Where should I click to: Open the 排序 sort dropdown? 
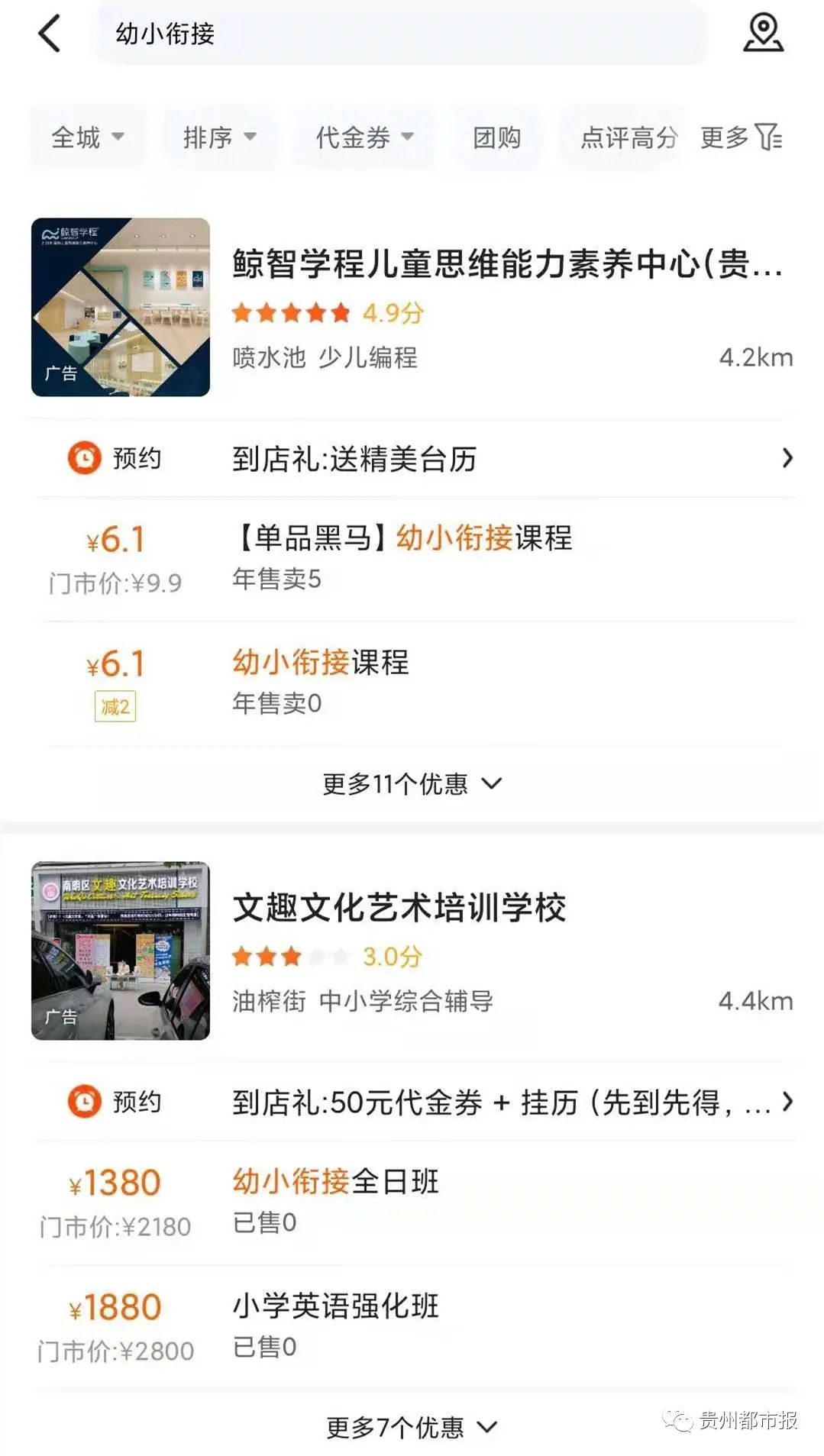pos(219,137)
